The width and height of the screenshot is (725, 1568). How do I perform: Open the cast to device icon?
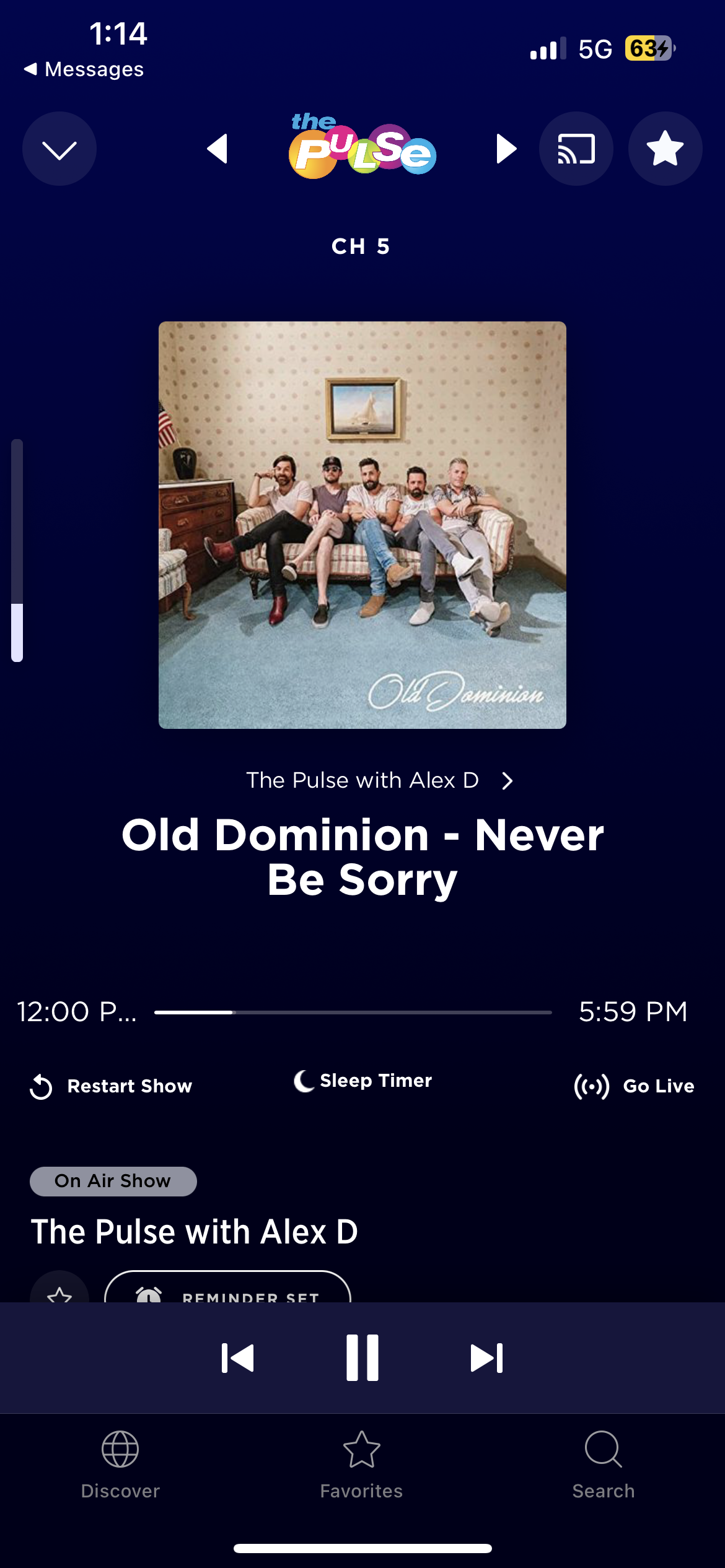point(576,149)
